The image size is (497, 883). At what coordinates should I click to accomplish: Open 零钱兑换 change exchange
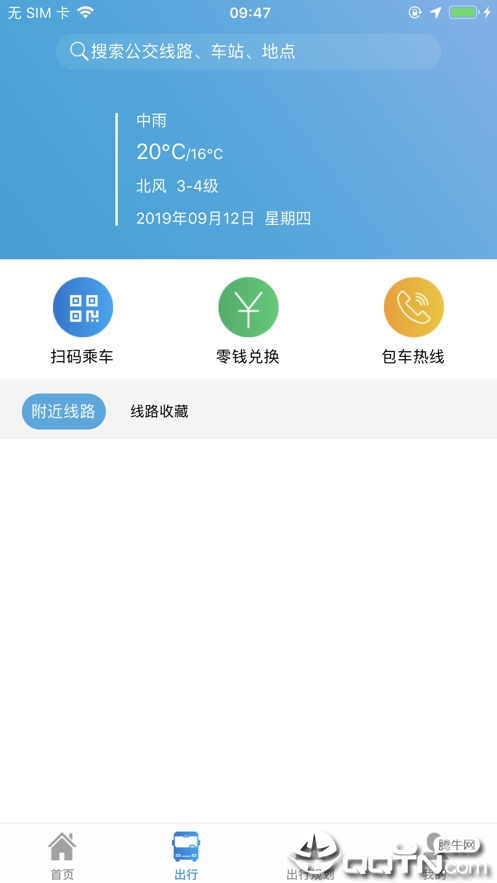click(x=248, y=320)
